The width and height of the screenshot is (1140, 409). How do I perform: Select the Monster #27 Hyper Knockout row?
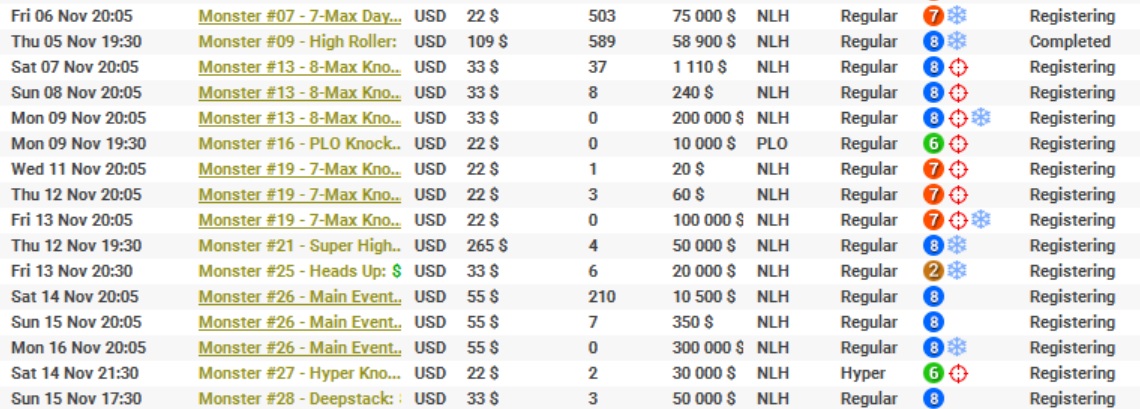coord(298,373)
